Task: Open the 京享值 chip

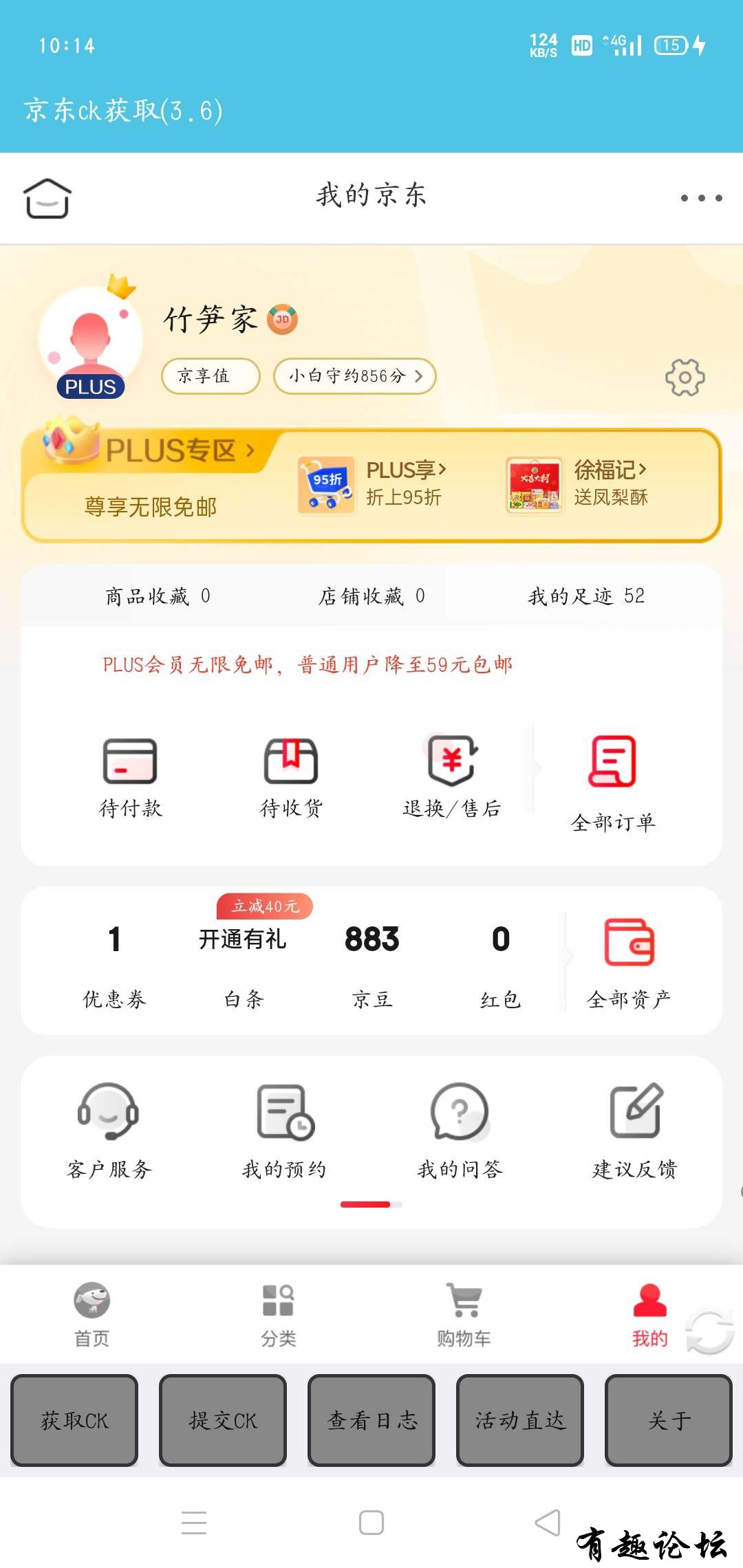Action: point(211,376)
